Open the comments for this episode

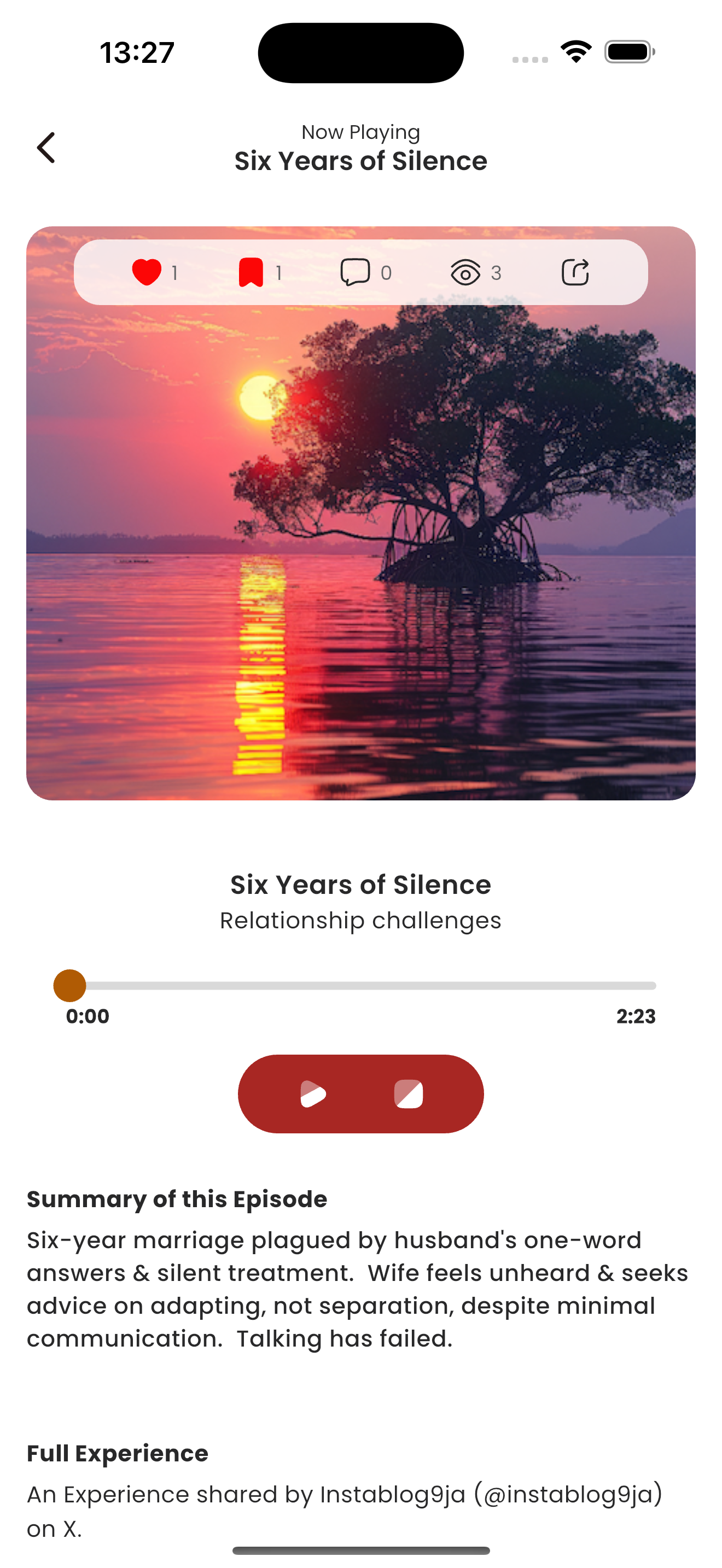point(355,272)
